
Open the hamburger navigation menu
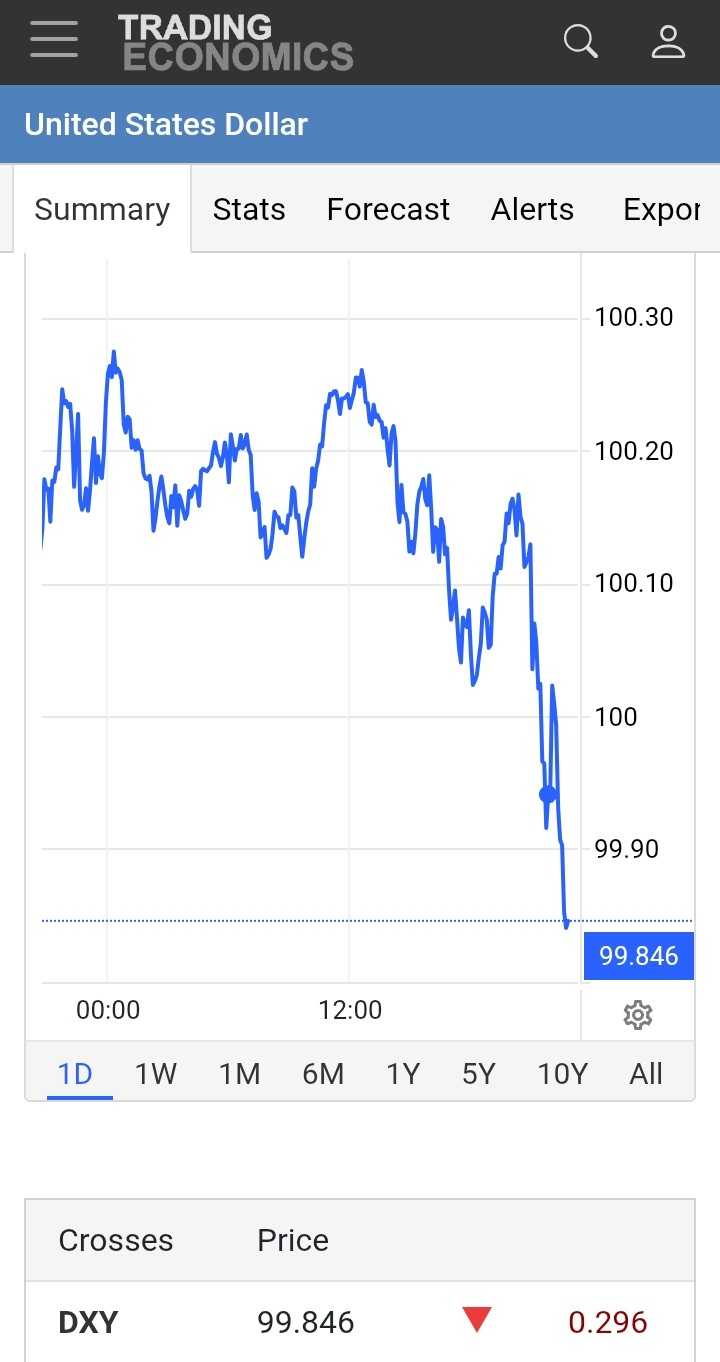pos(54,40)
